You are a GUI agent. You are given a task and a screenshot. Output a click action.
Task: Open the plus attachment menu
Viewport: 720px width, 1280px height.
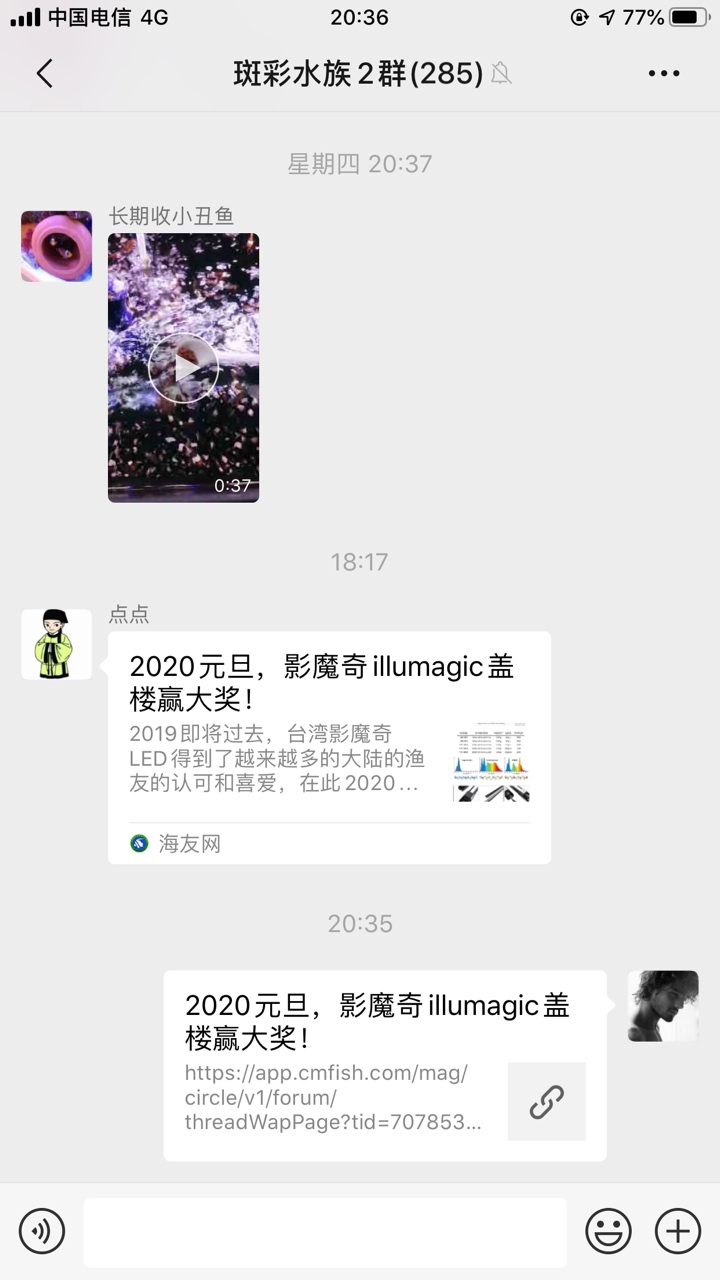click(x=678, y=1231)
